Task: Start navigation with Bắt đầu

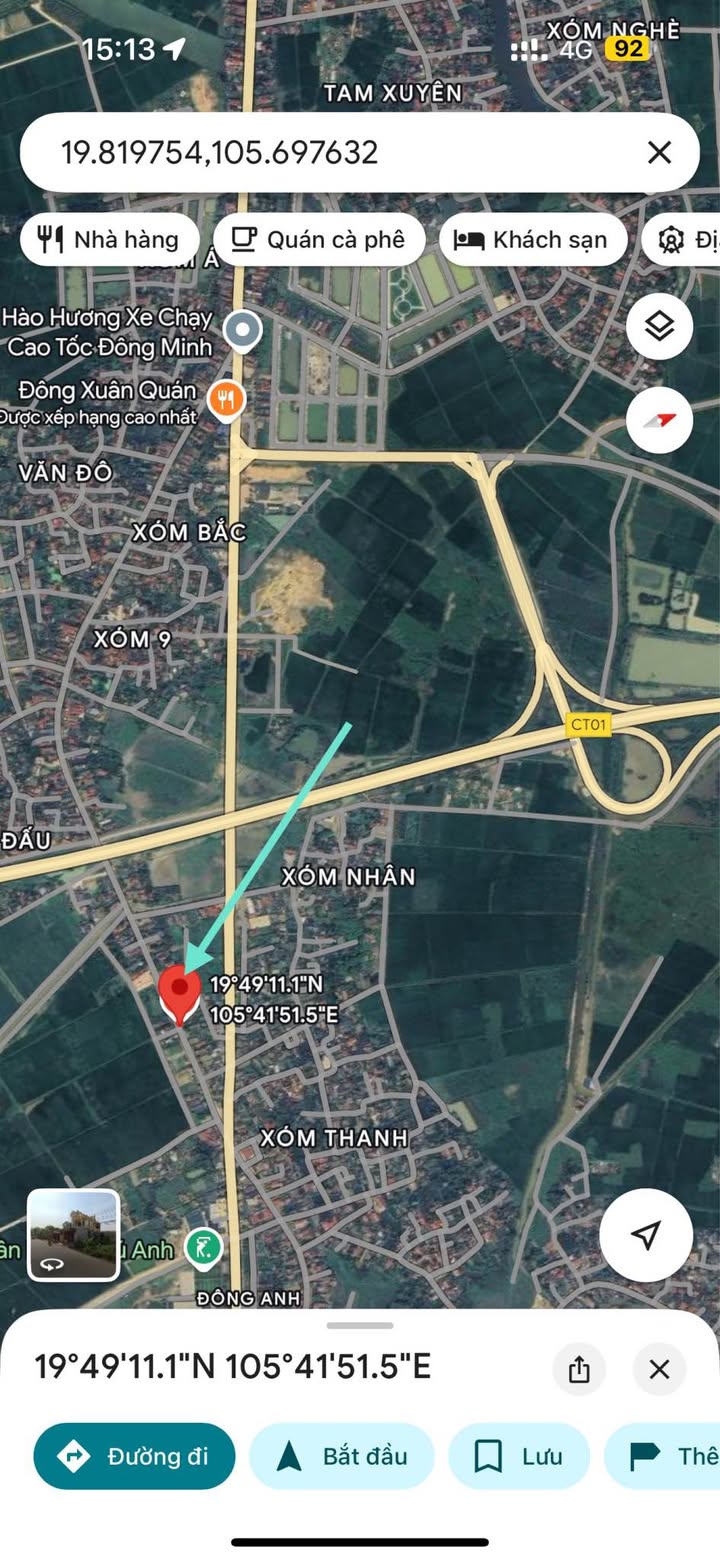Action: click(342, 1456)
